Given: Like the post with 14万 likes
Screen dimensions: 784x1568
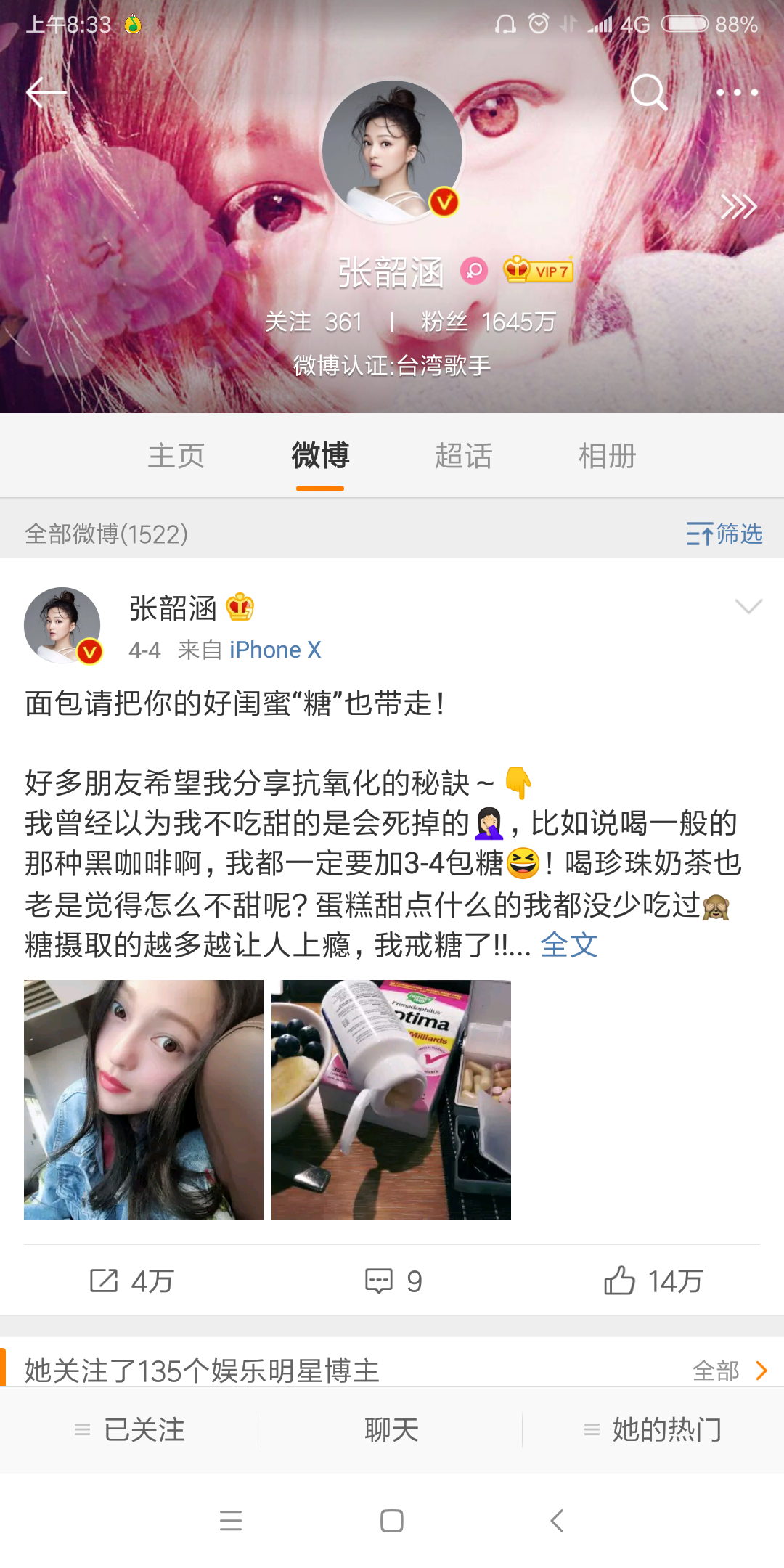Looking at the screenshot, I should pos(653,1281).
